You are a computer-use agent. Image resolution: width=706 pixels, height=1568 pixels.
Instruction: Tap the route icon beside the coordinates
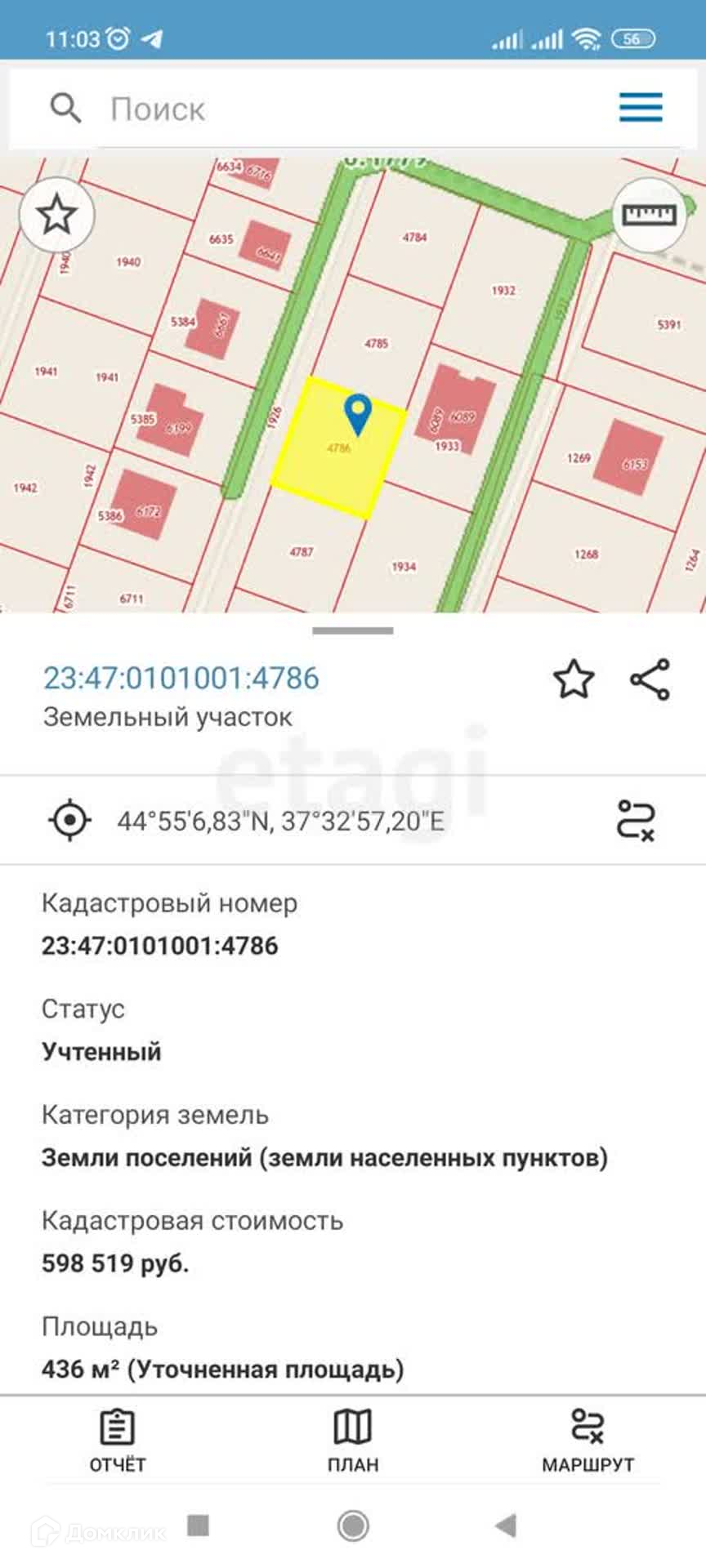pyautogui.click(x=635, y=820)
